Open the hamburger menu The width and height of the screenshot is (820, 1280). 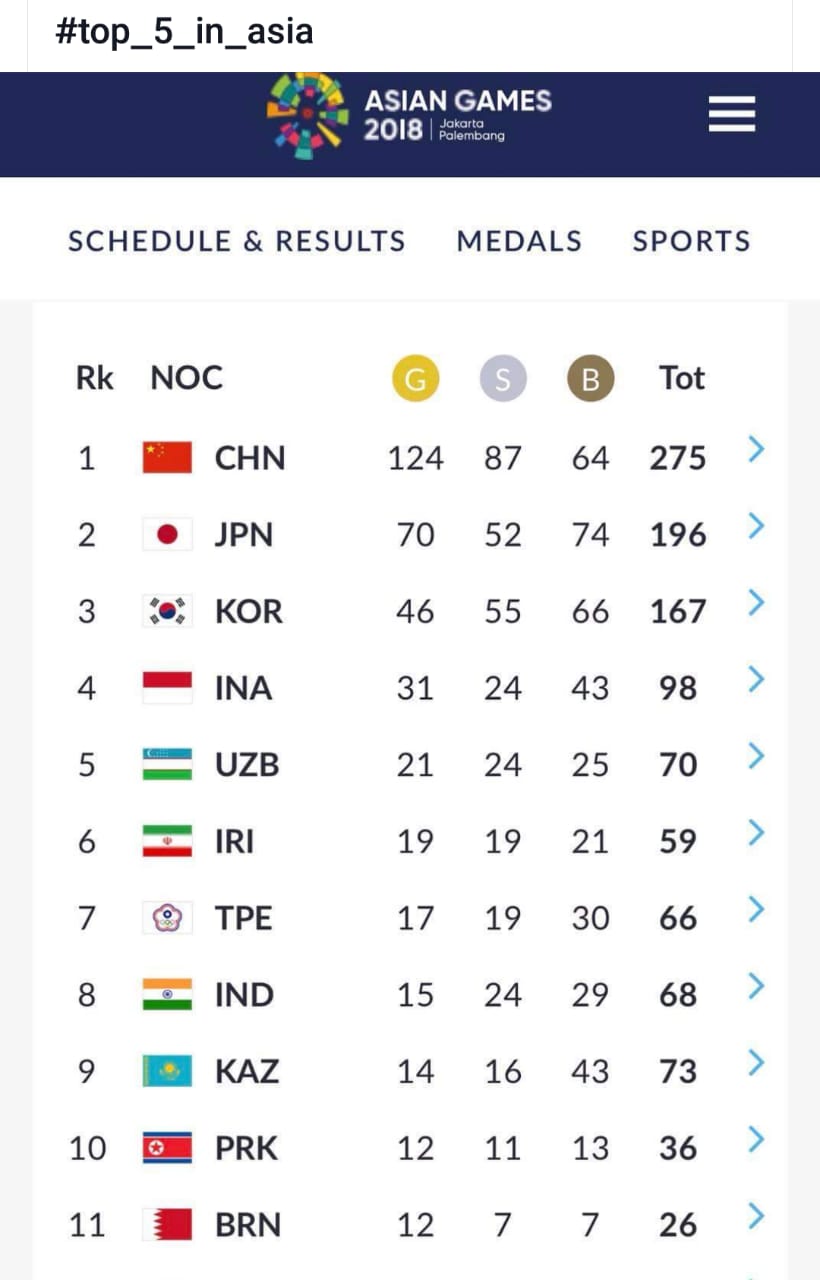point(731,116)
